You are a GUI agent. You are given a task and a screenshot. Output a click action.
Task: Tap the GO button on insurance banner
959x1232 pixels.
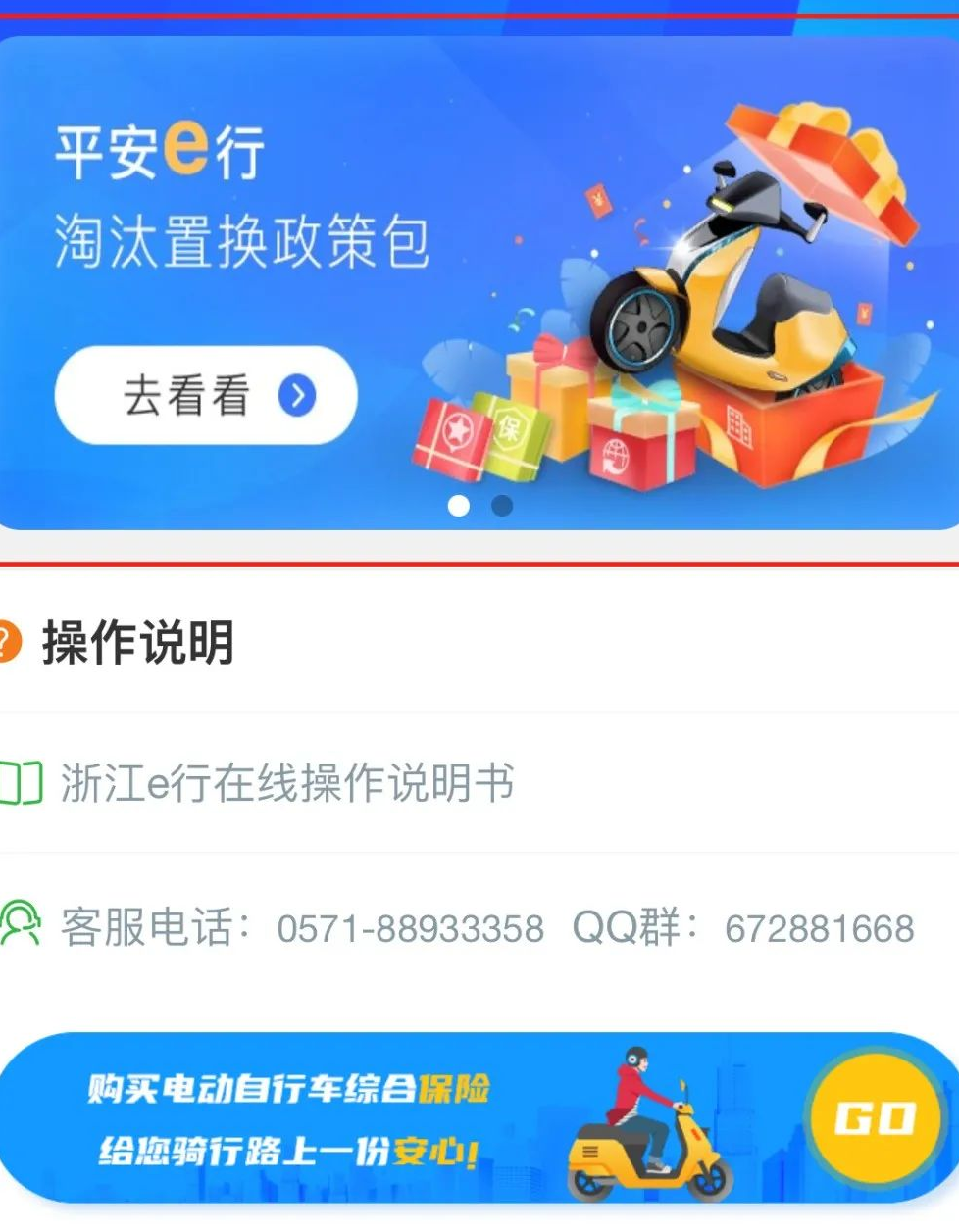point(874,1118)
